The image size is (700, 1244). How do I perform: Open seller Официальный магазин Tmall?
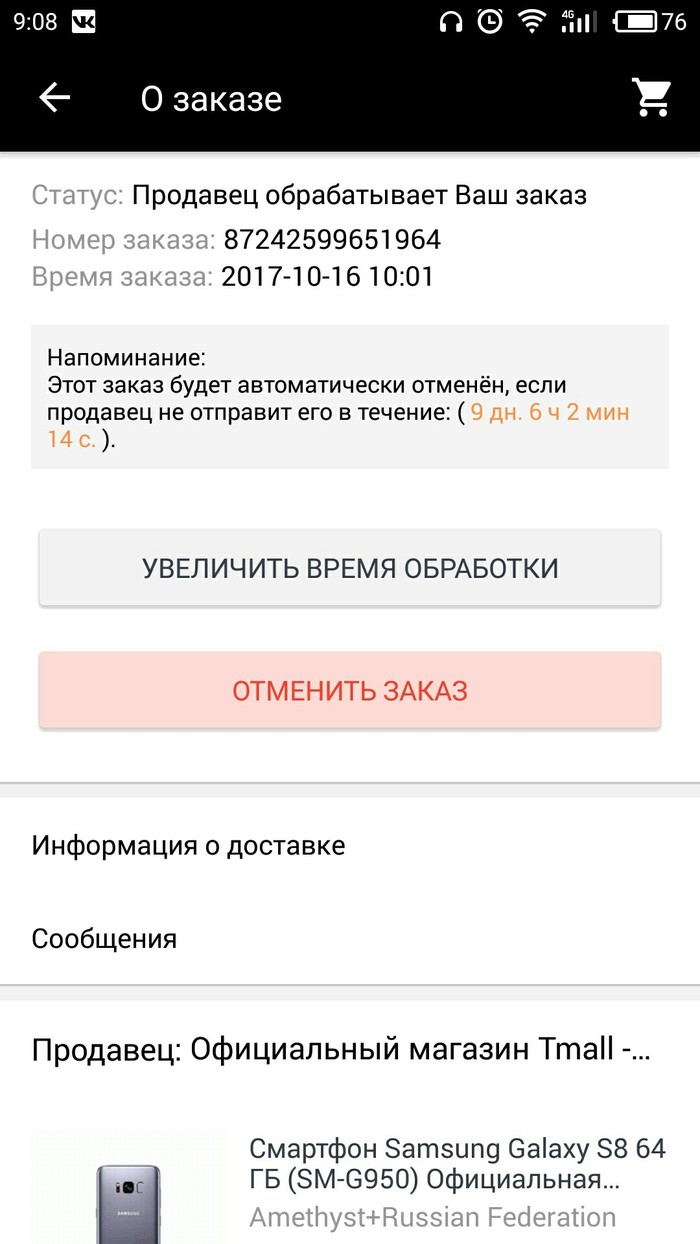pos(341,1049)
